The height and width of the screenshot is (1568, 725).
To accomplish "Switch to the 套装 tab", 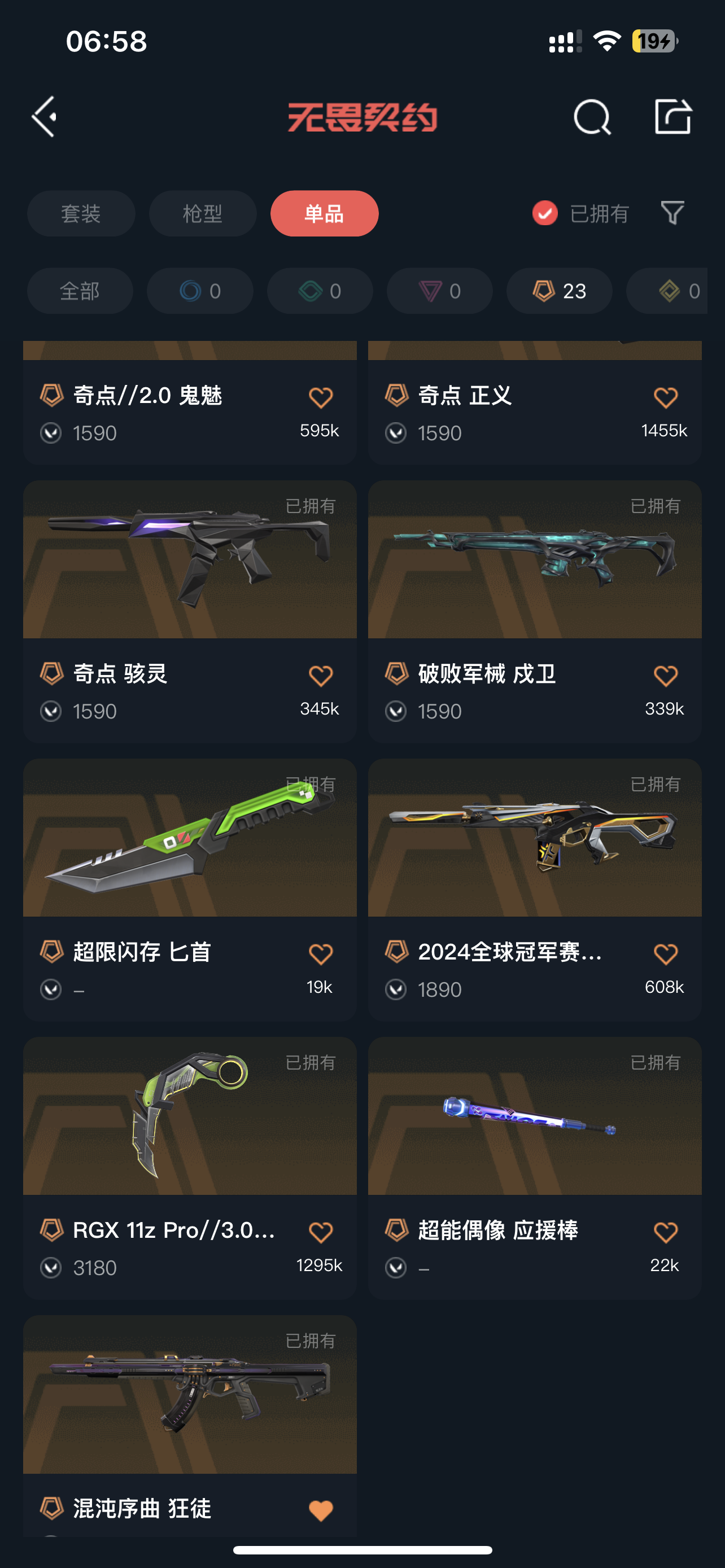I will pos(81,214).
